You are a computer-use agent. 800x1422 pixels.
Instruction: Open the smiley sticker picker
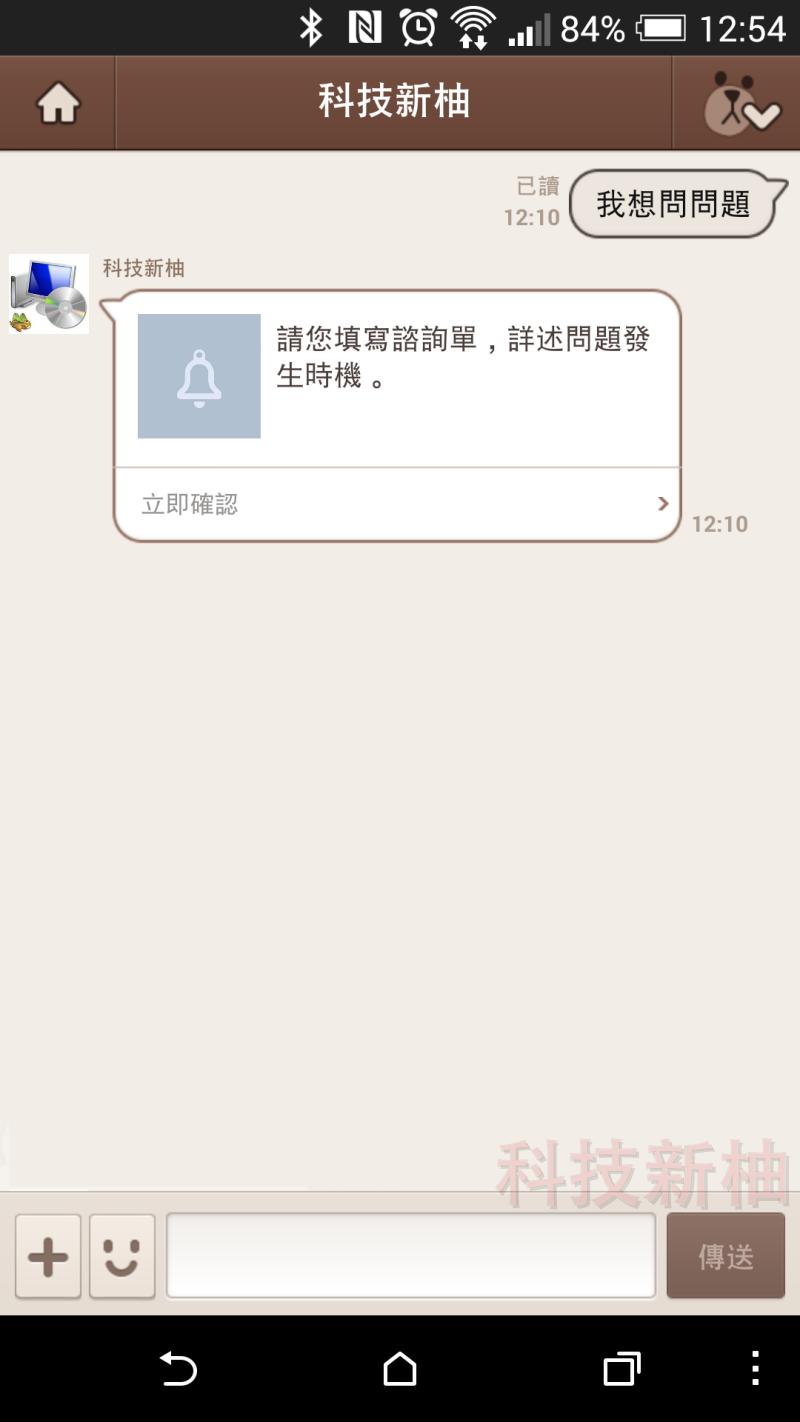(x=122, y=1256)
